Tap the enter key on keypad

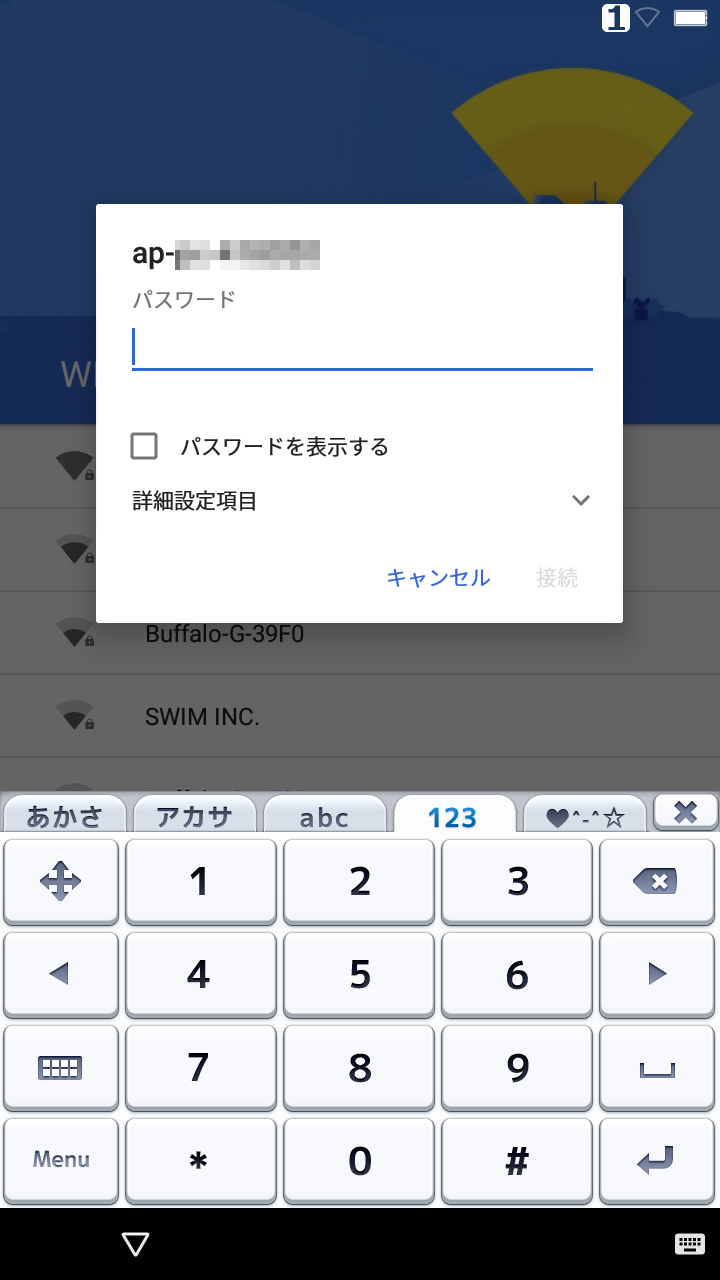point(657,1160)
